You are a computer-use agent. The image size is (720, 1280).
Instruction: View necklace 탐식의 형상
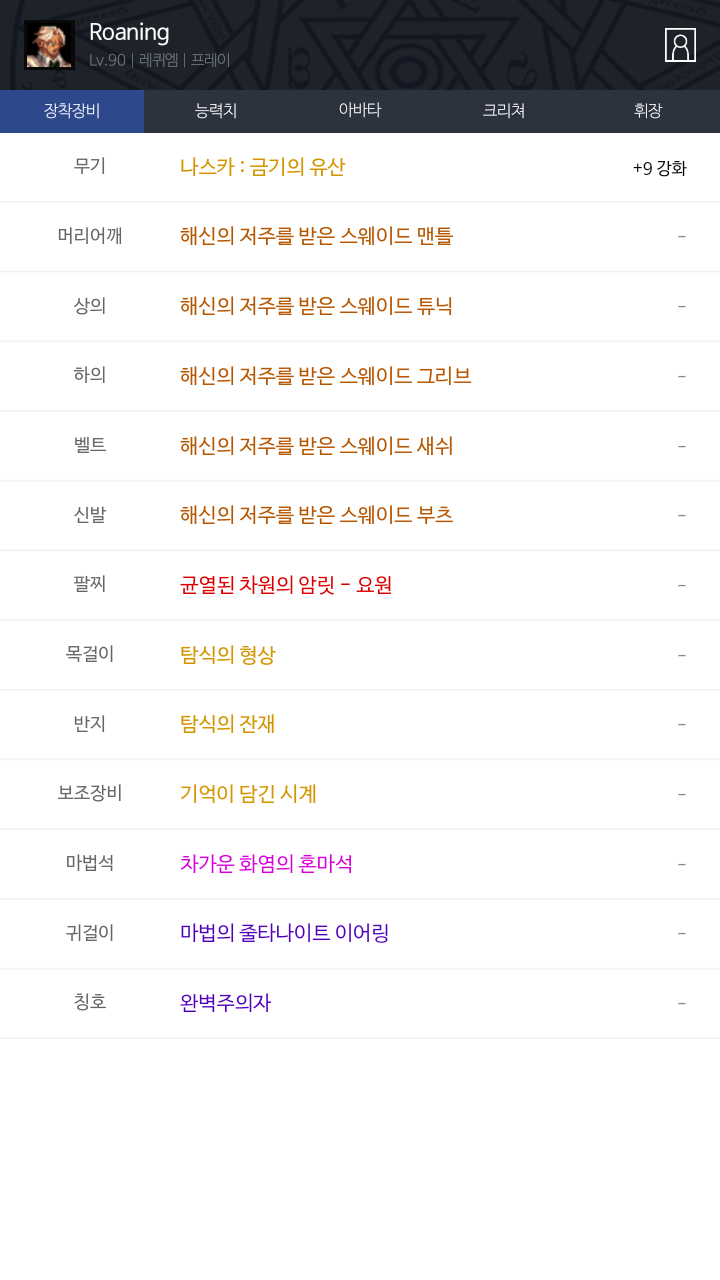[227, 655]
